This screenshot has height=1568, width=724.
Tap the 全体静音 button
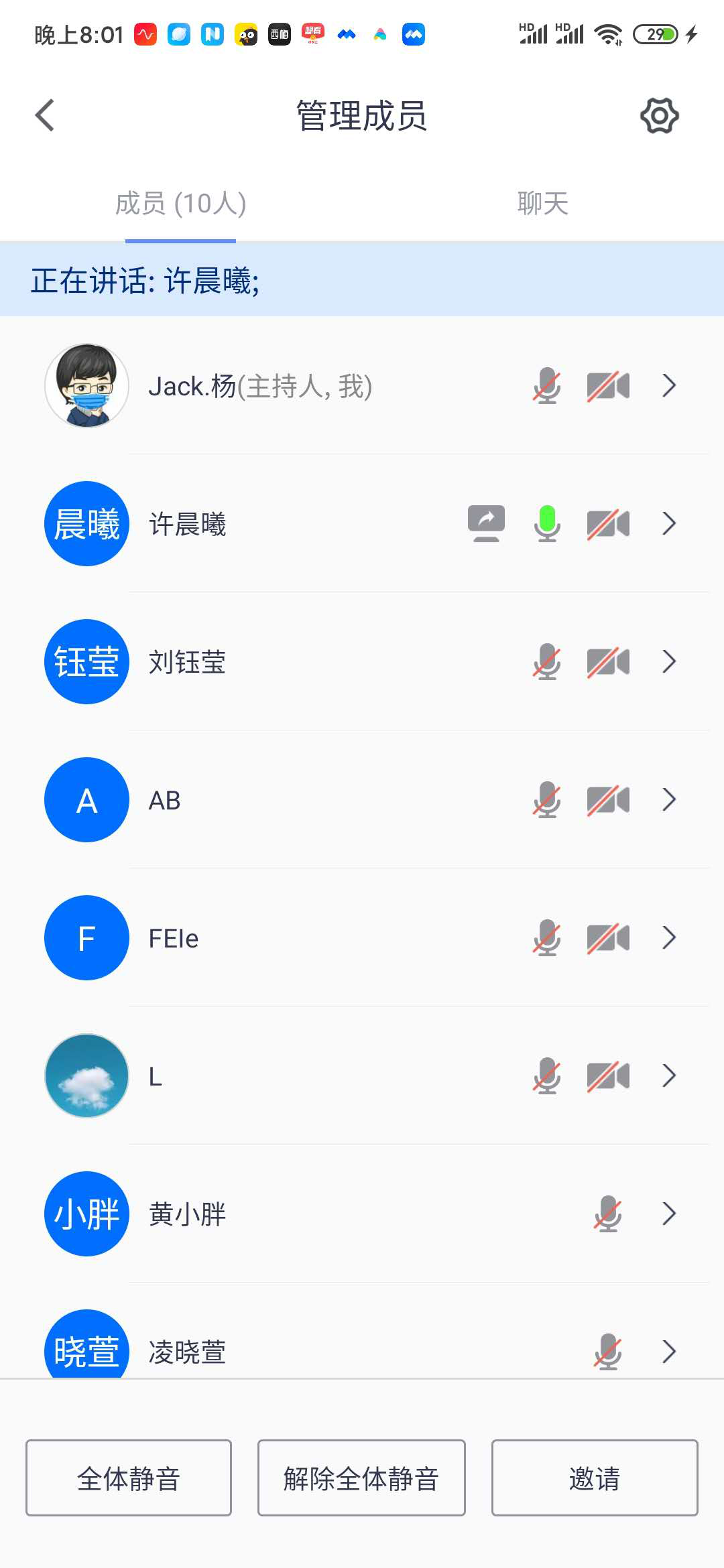click(129, 1478)
